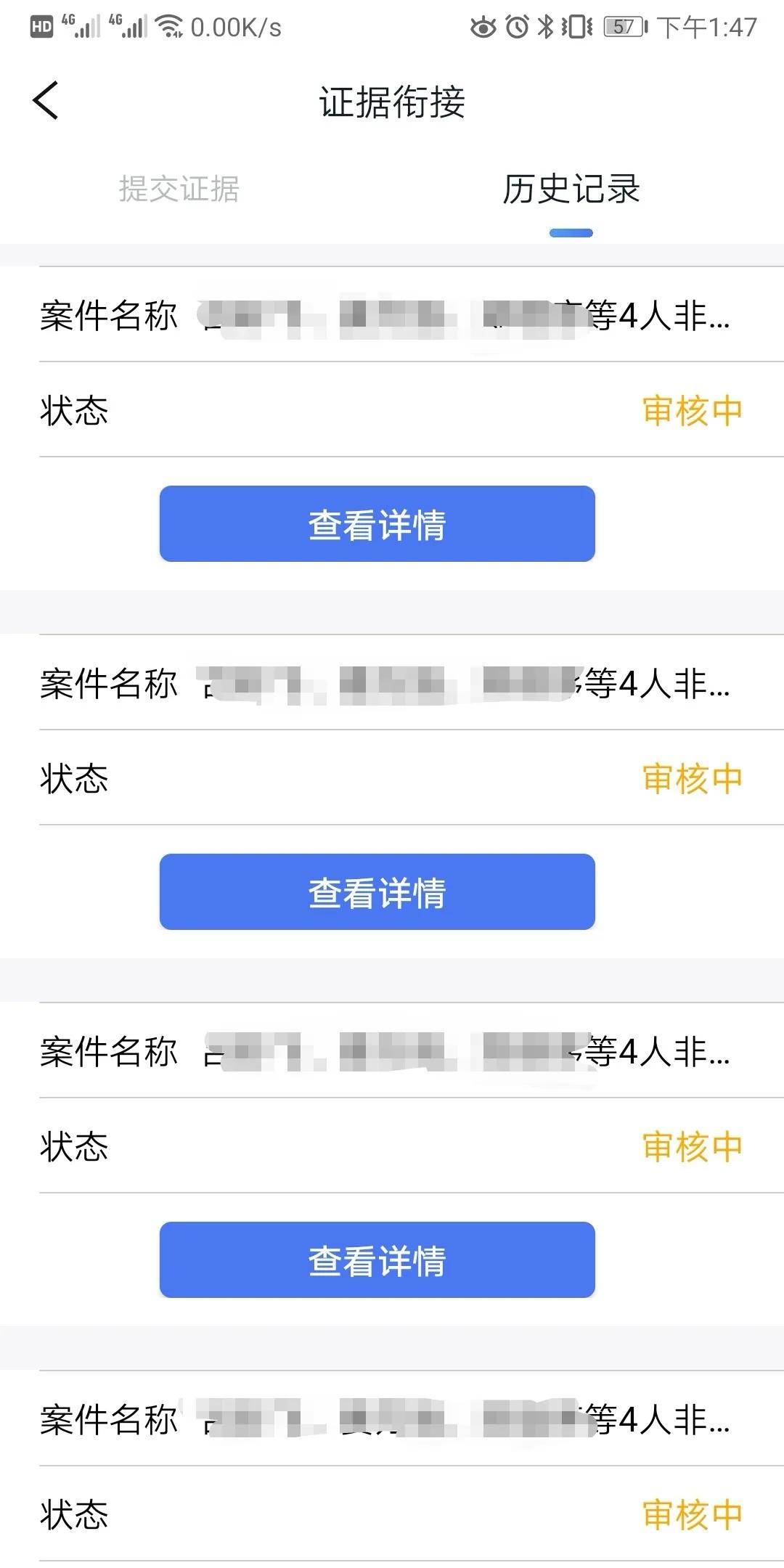Select the 历史记录 tab
This screenshot has height=1568, width=784.
point(571,187)
